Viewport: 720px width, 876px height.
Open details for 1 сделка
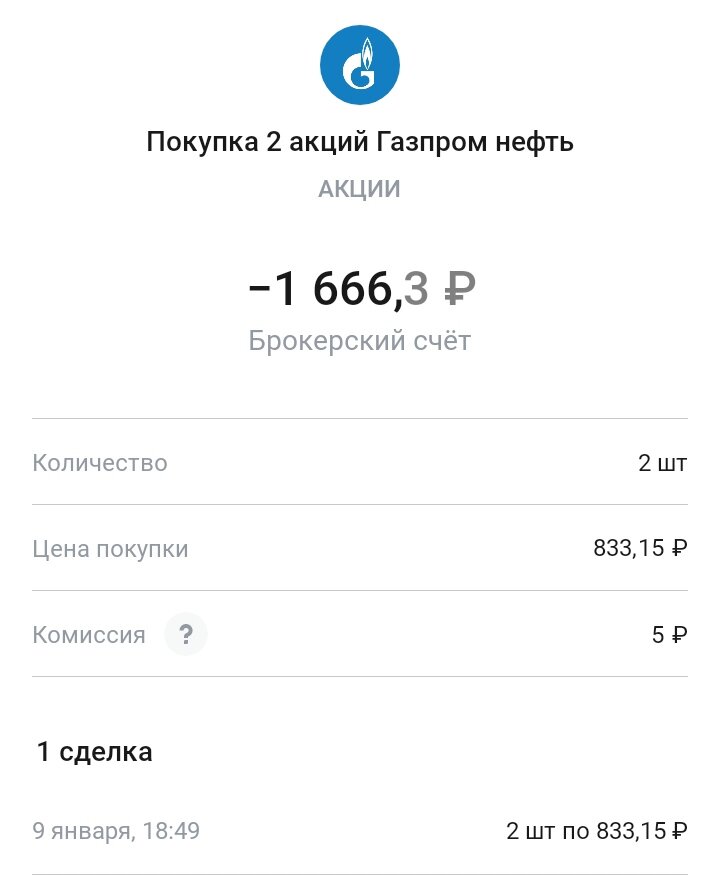pos(94,751)
